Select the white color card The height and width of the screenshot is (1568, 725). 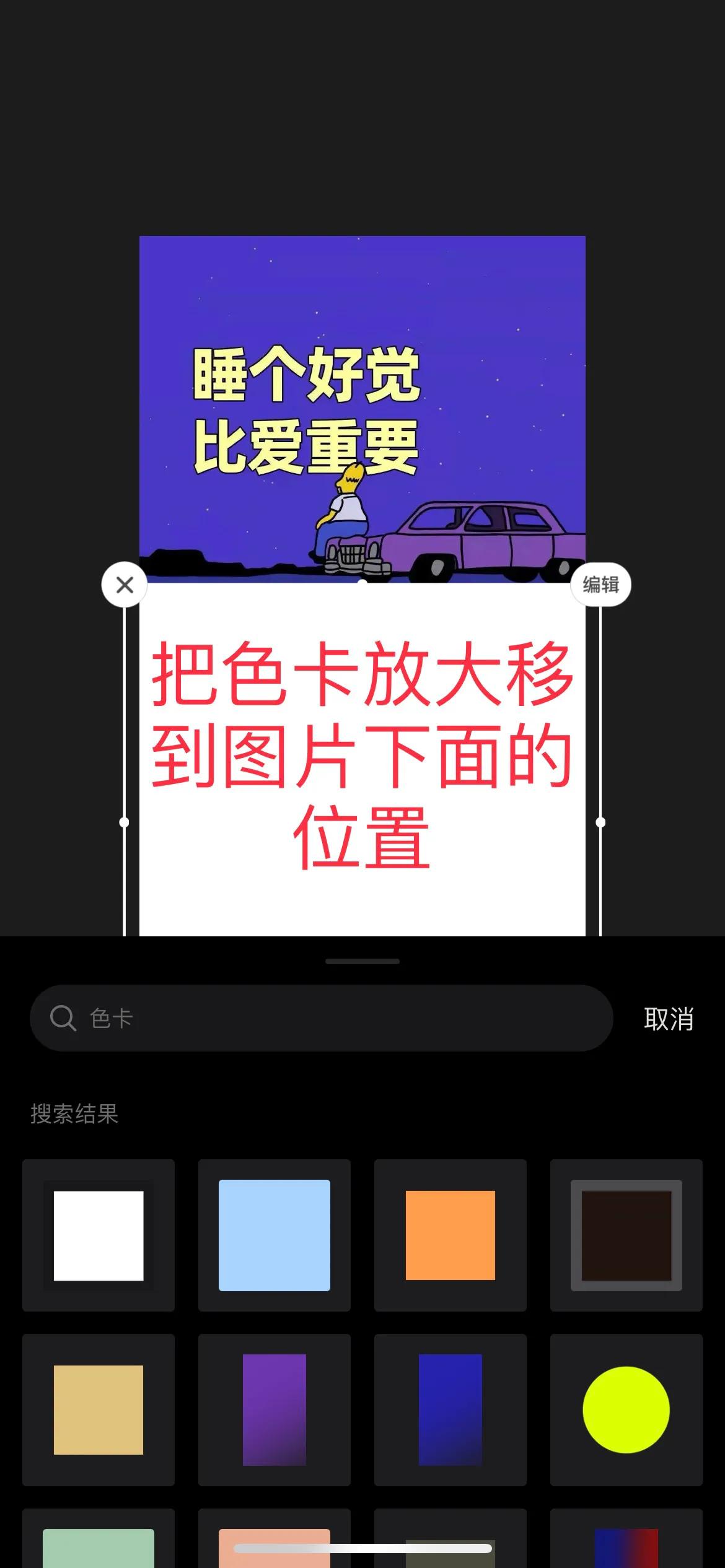point(99,1237)
